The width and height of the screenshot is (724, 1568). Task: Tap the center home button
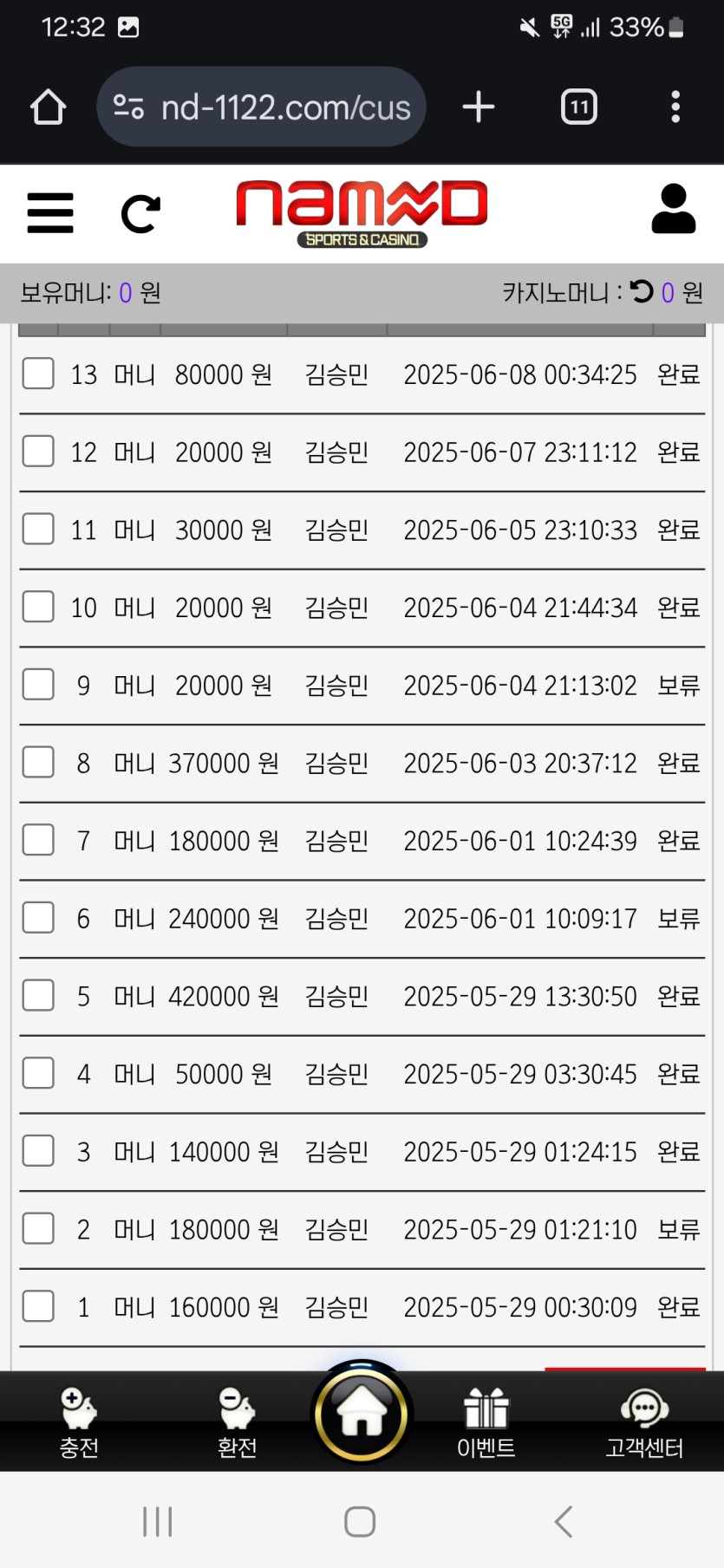pyautogui.click(x=362, y=1413)
